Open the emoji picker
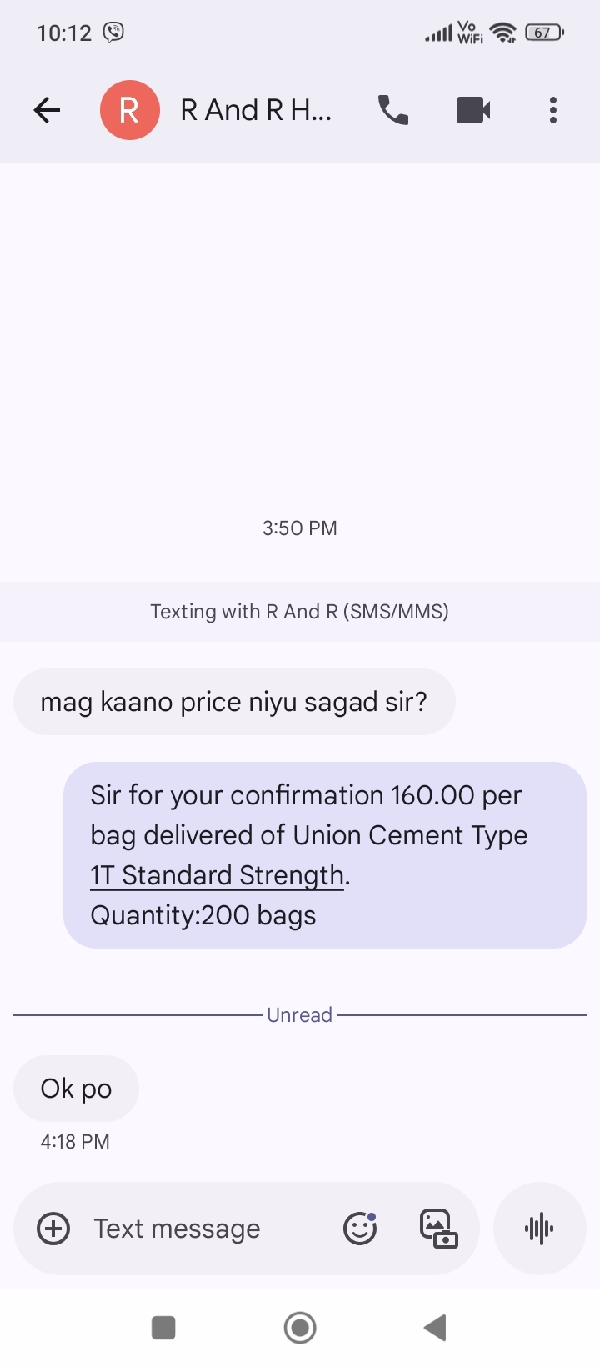The height and width of the screenshot is (1367, 600). coord(360,1228)
